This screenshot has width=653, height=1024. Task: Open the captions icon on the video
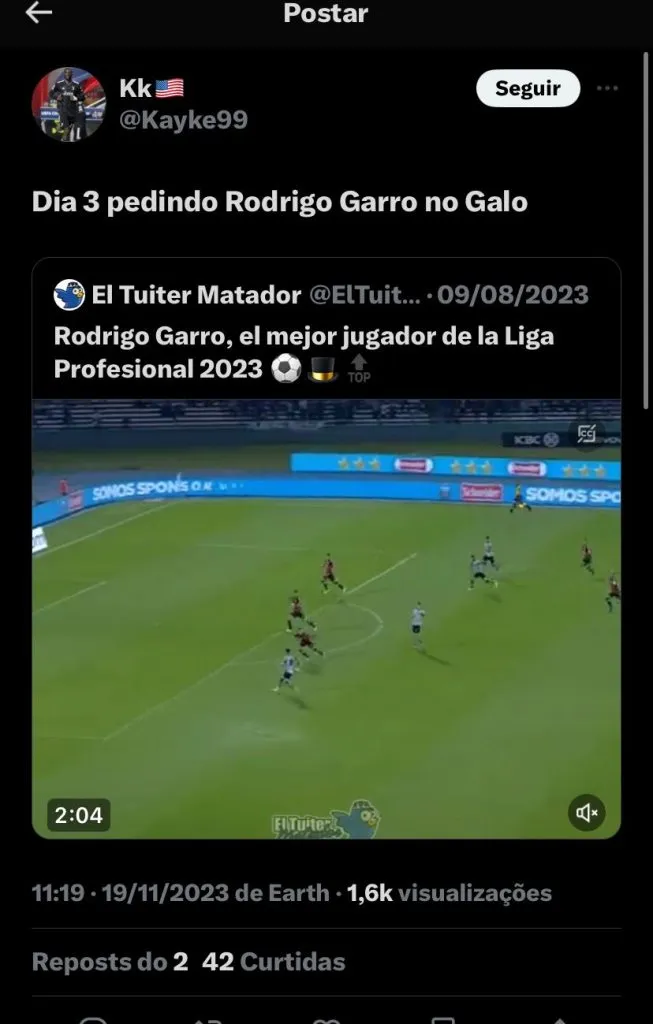tap(587, 433)
